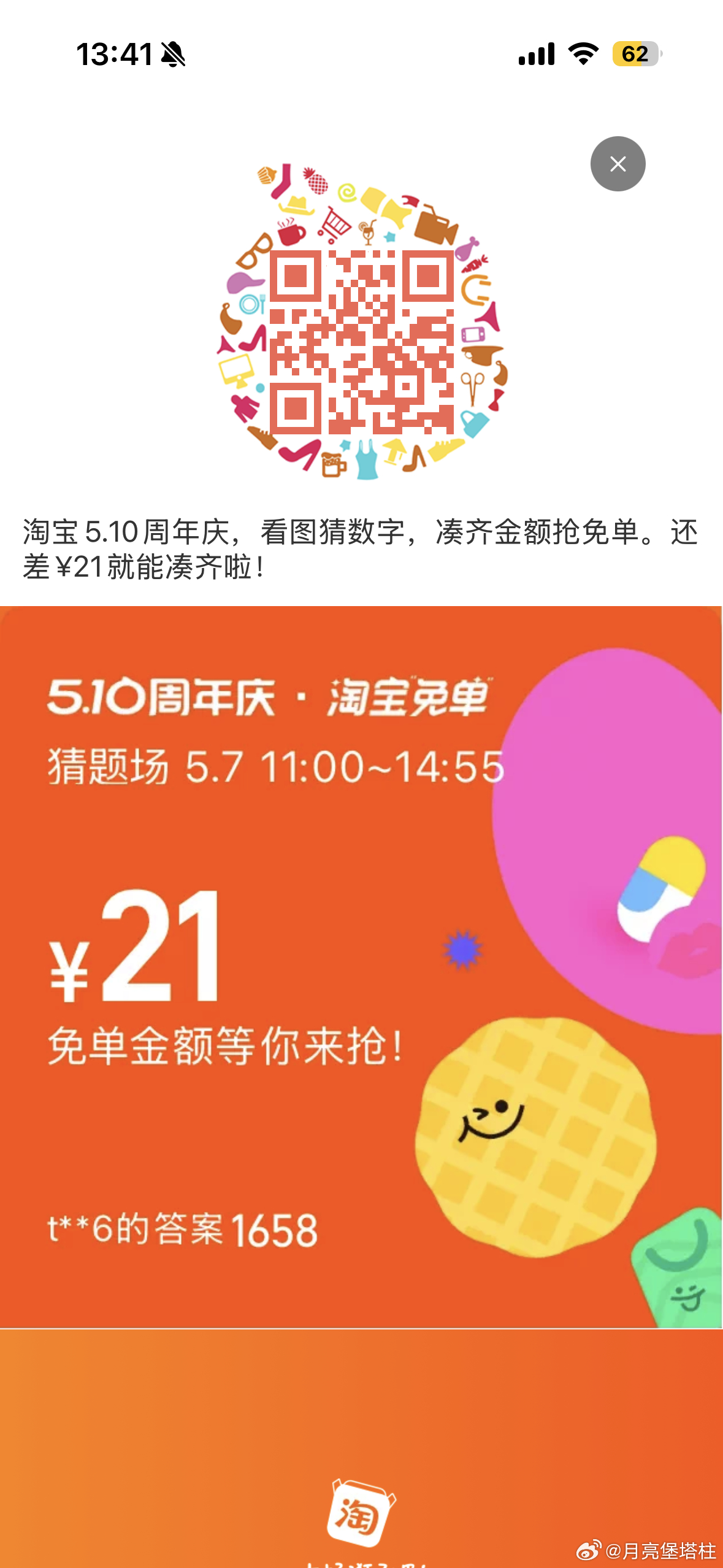Open the ¥21 free-order promo card
Viewport: 723px width, 1568px height.
361,967
